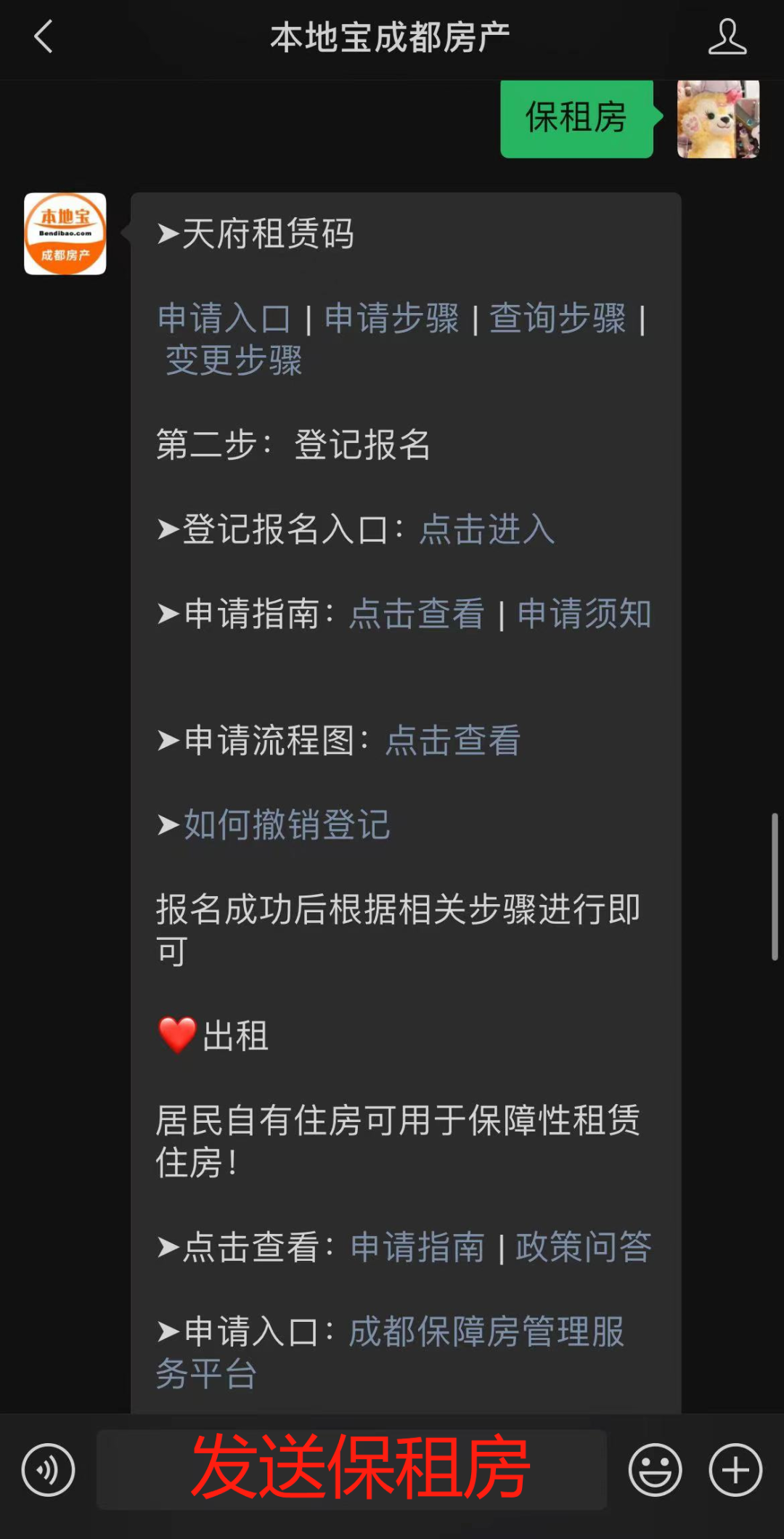This screenshot has height=1539, width=784.
Task: Open 本地宝 account avatar
Action: 65,234
